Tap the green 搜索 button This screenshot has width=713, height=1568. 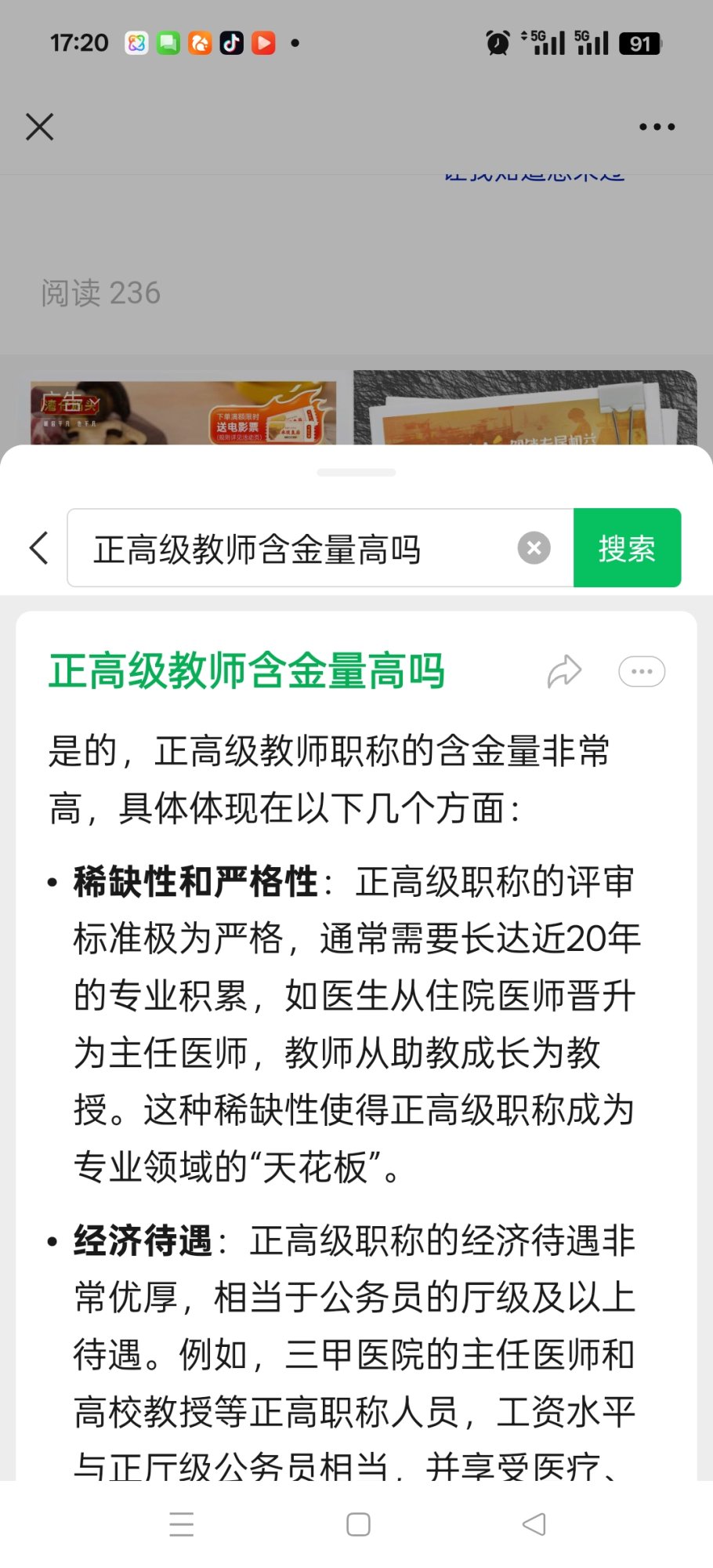click(627, 548)
